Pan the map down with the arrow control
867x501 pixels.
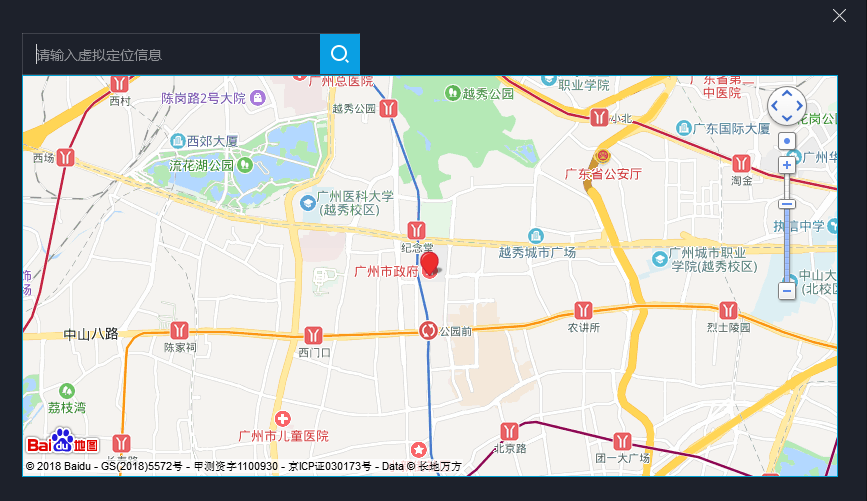tap(787, 117)
